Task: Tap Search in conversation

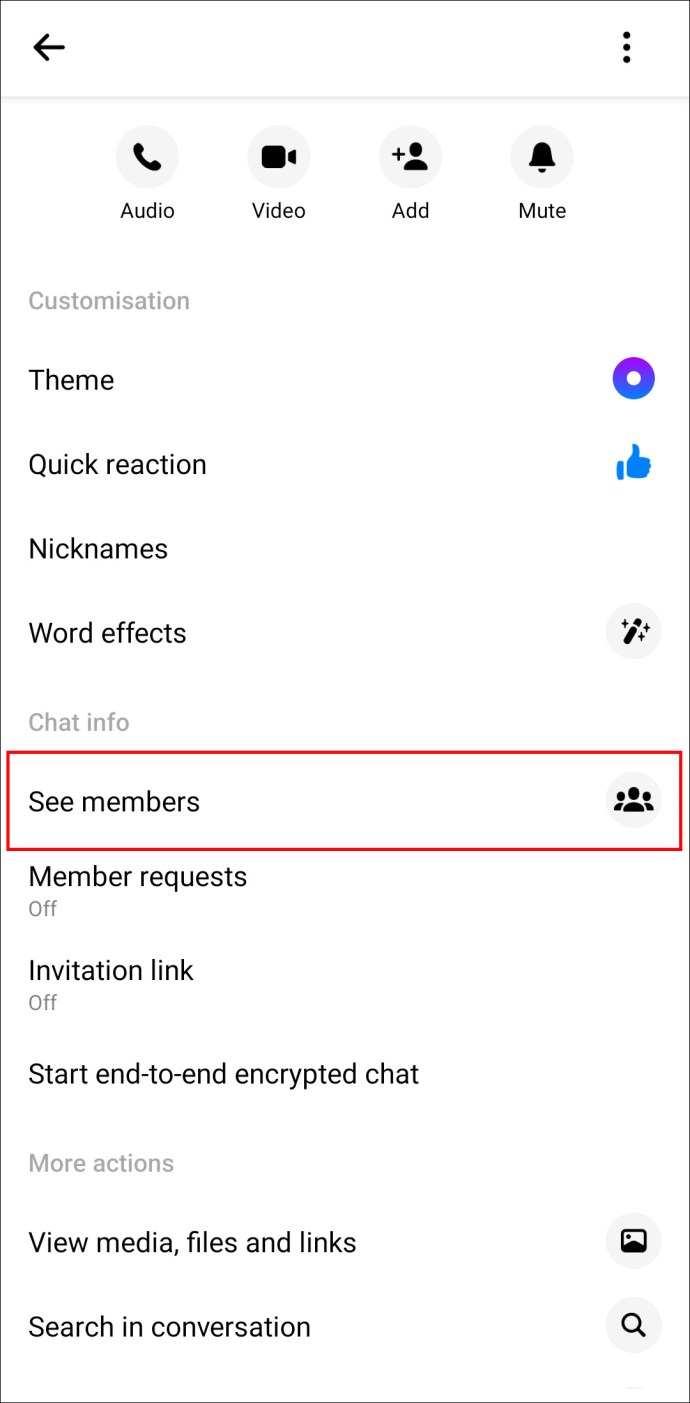Action: coord(345,1327)
